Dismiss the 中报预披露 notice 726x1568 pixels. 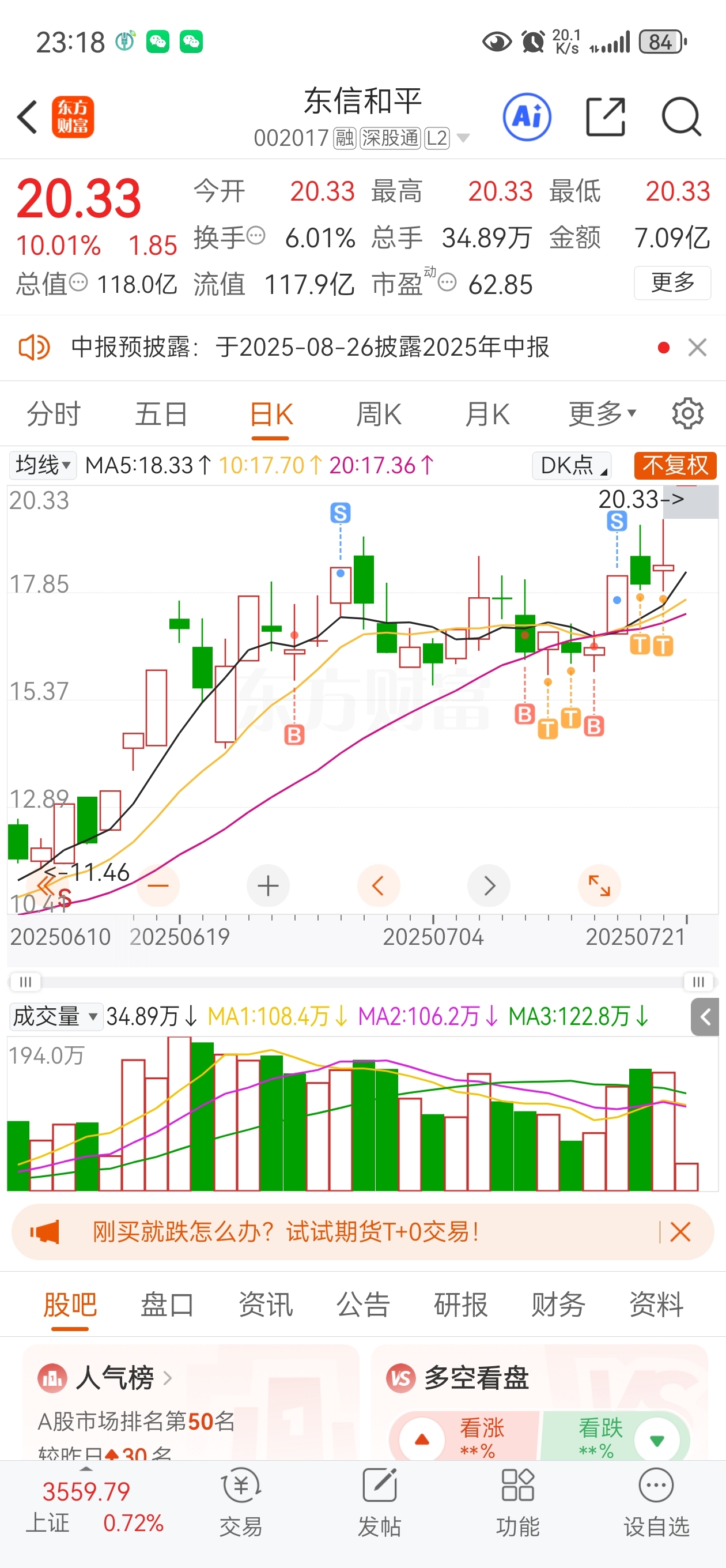697,348
